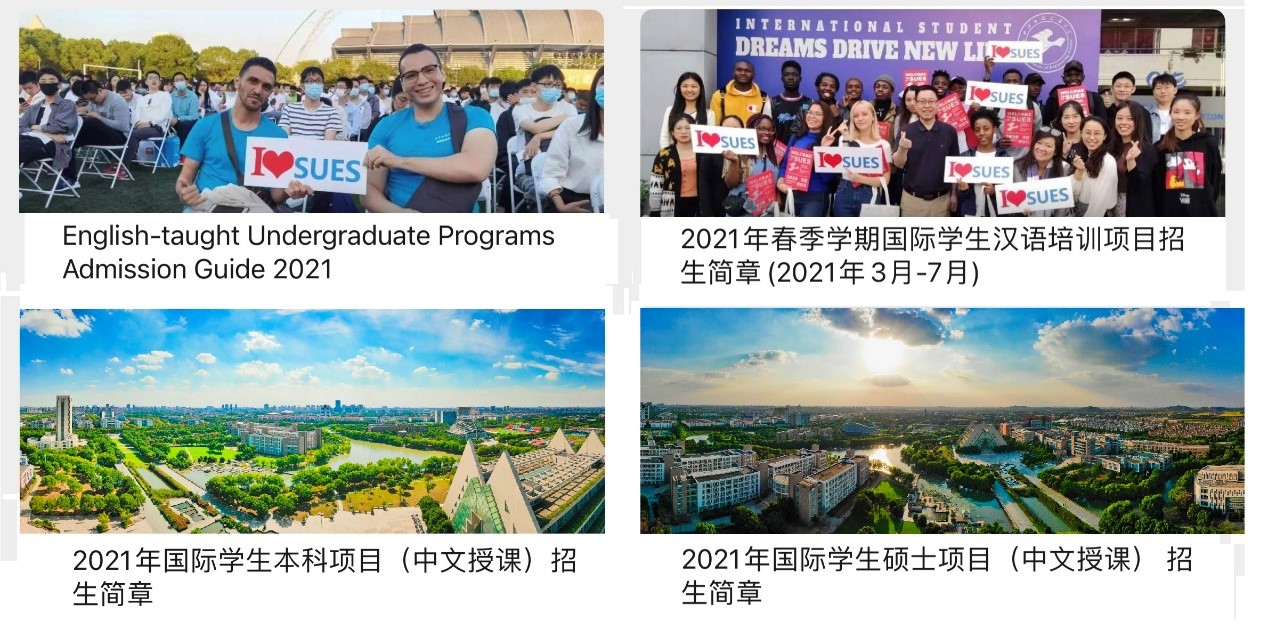Open English-taught Undergraduate Programs Admission Guide 2021
The width and height of the screenshot is (1268, 629).
pos(308,252)
